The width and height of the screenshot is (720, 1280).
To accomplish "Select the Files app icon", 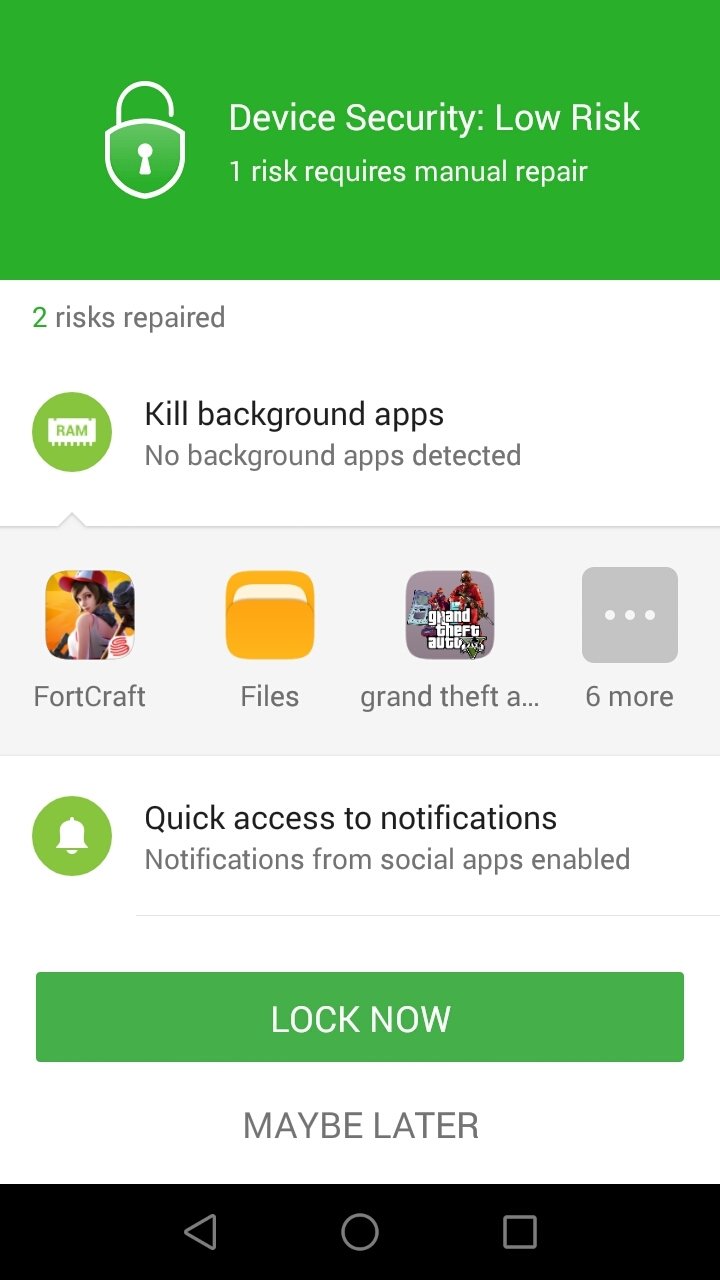I will click(x=270, y=615).
